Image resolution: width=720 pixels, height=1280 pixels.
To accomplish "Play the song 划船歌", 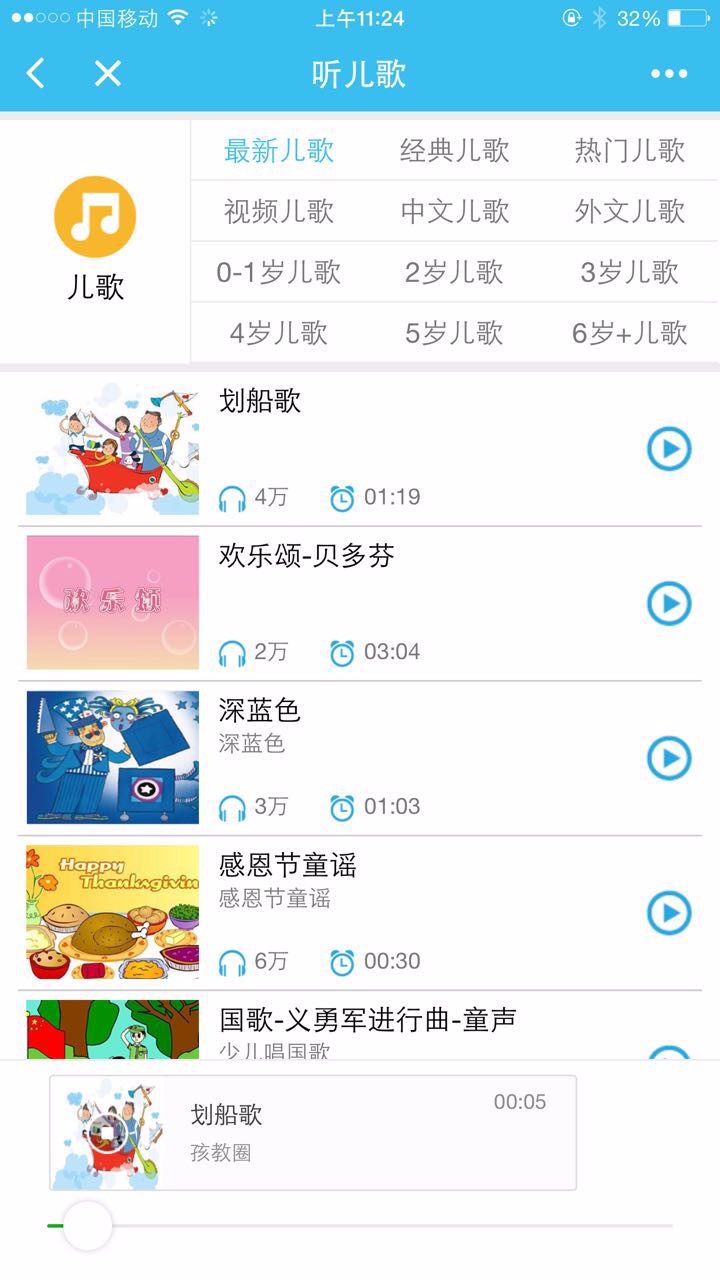I will pos(669,449).
